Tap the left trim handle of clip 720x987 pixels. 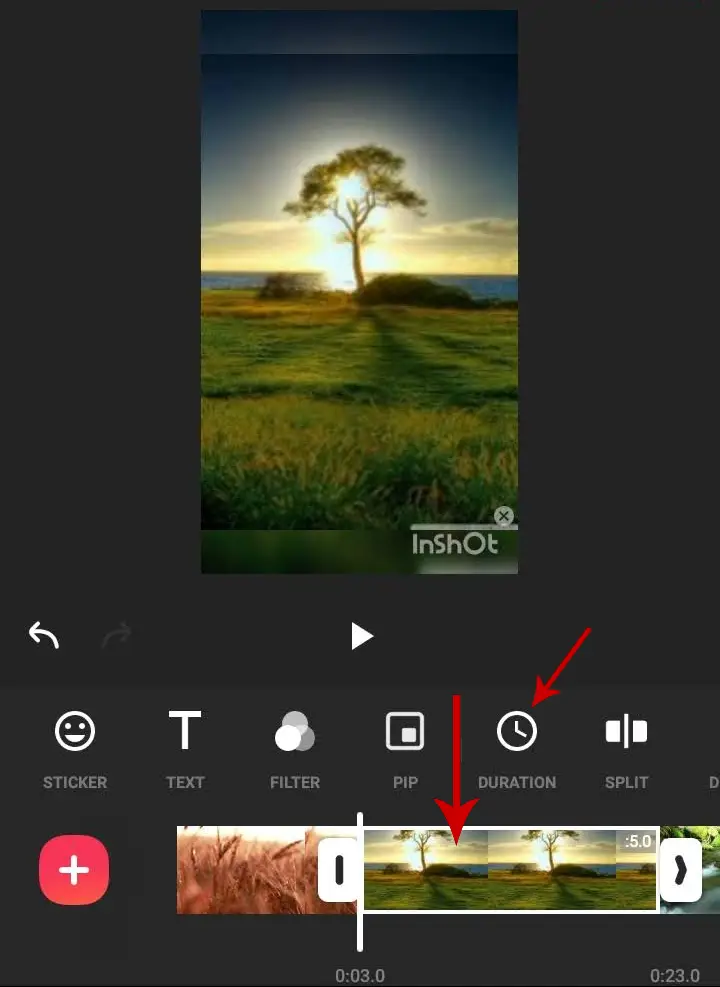339,870
